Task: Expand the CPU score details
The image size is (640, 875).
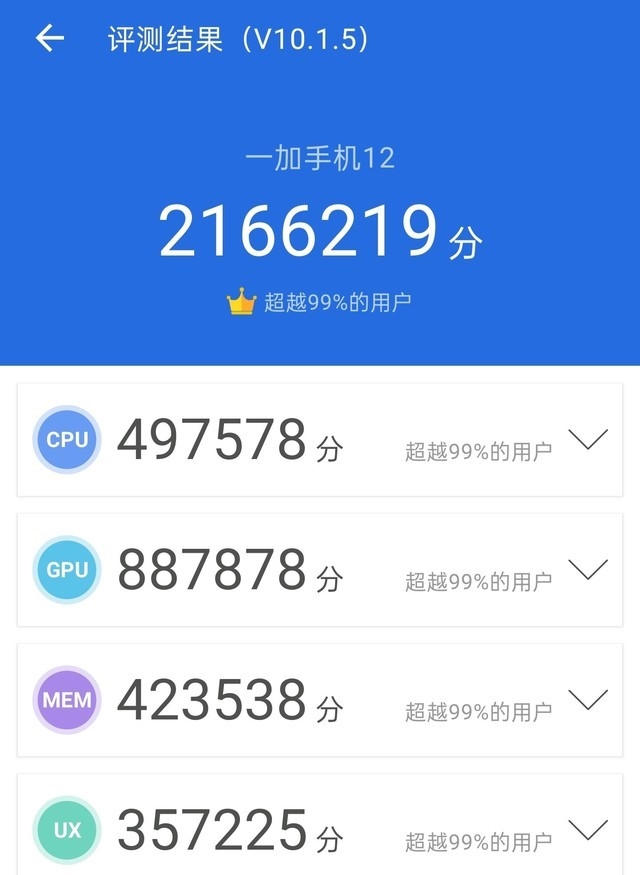Action: (x=587, y=439)
